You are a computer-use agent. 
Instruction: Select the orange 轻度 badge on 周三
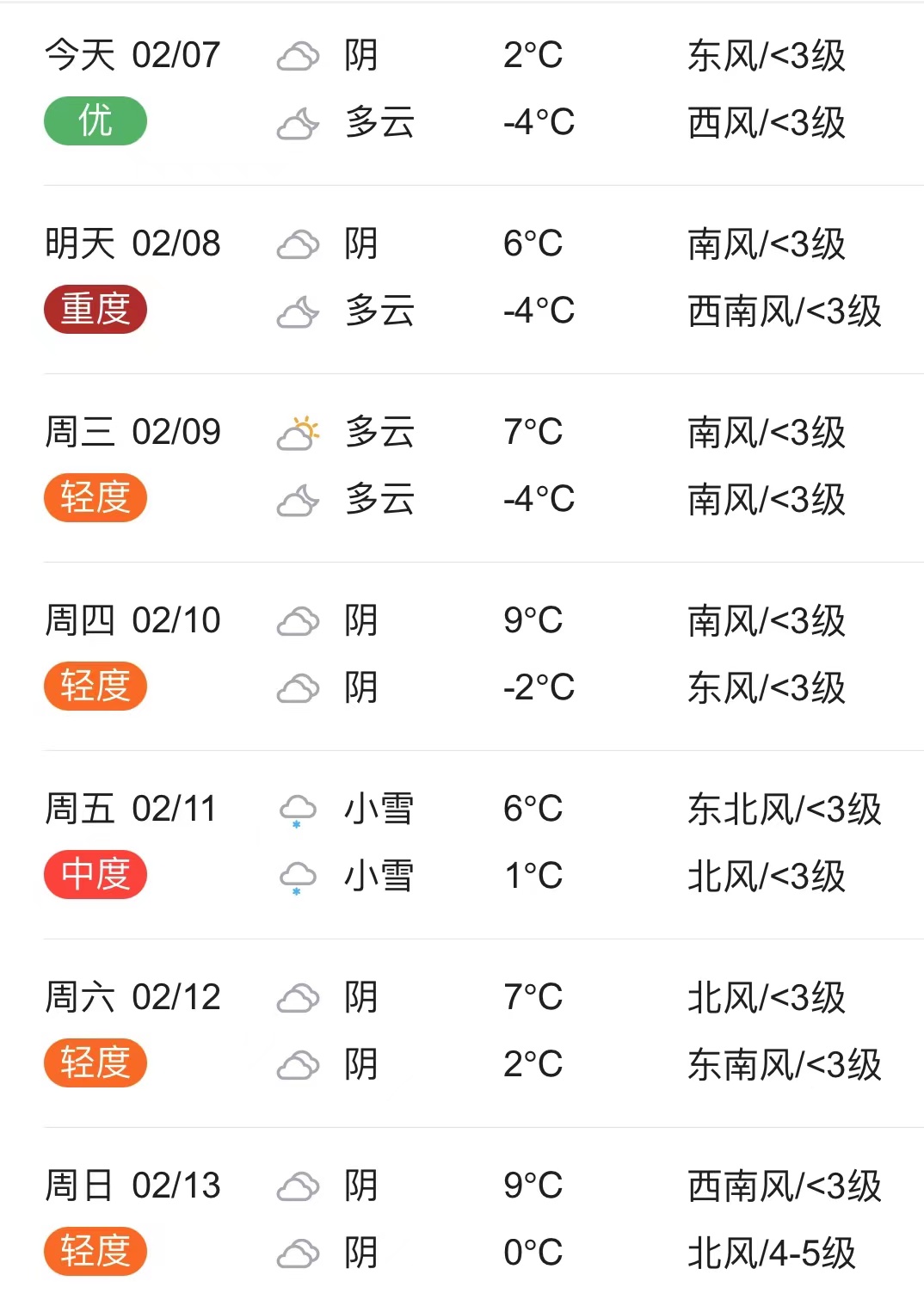95,497
